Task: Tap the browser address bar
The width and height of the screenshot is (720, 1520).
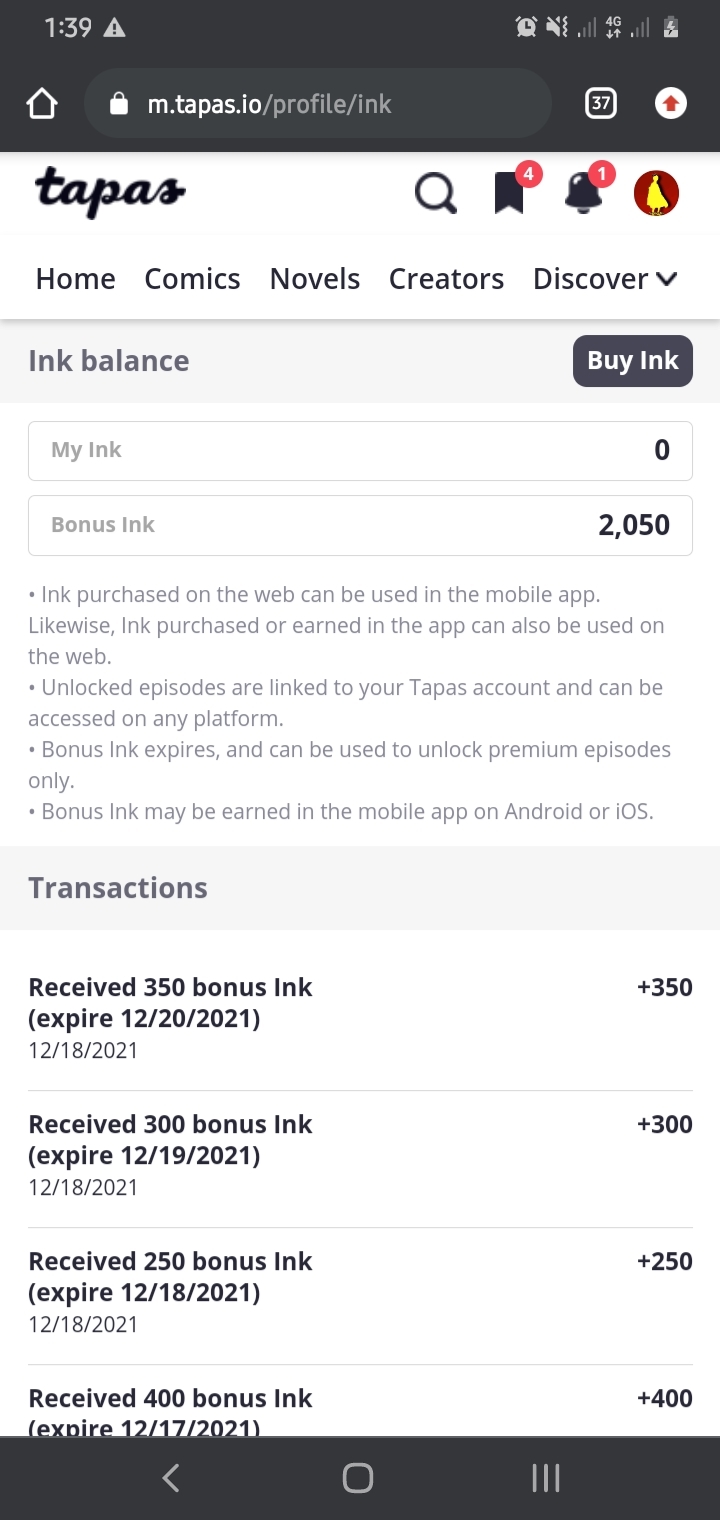Action: click(x=317, y=103)
